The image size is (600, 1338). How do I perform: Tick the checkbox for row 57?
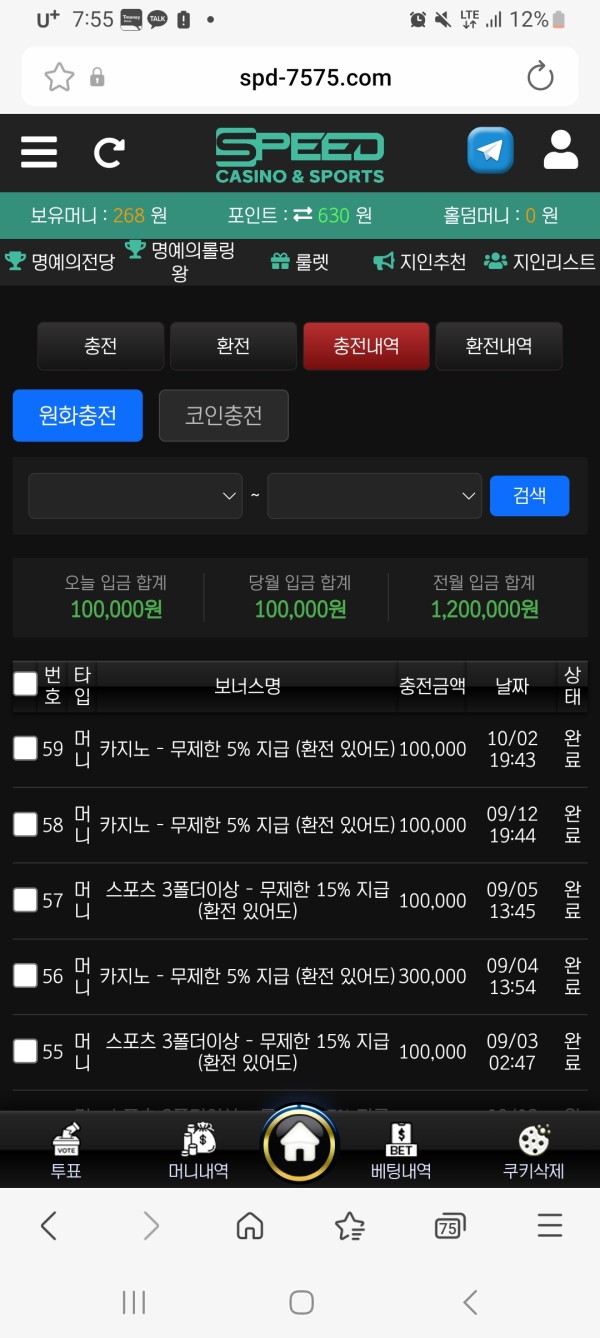click(25, 900)
